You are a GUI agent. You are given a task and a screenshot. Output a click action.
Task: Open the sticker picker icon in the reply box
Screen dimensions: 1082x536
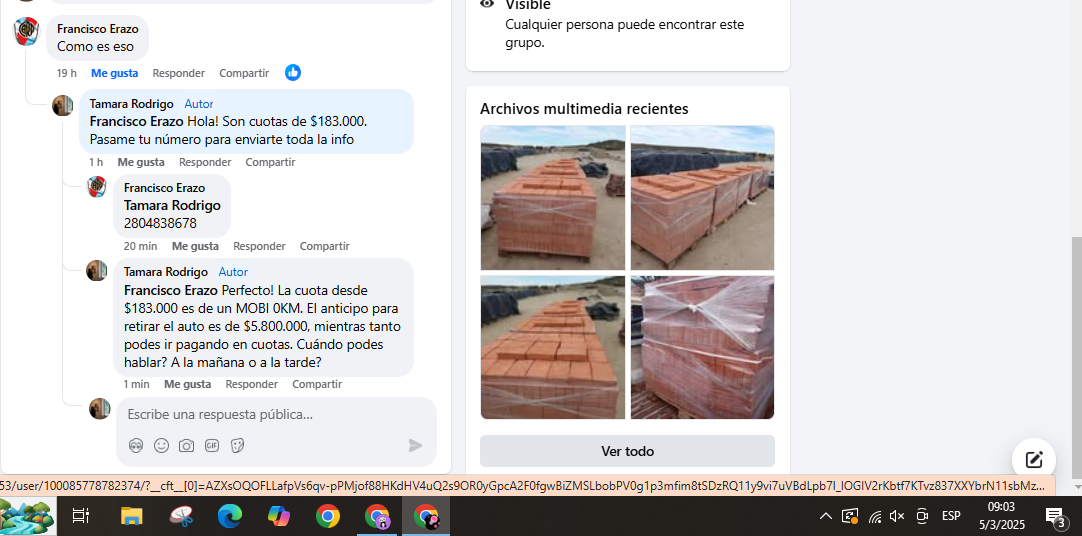238,445
